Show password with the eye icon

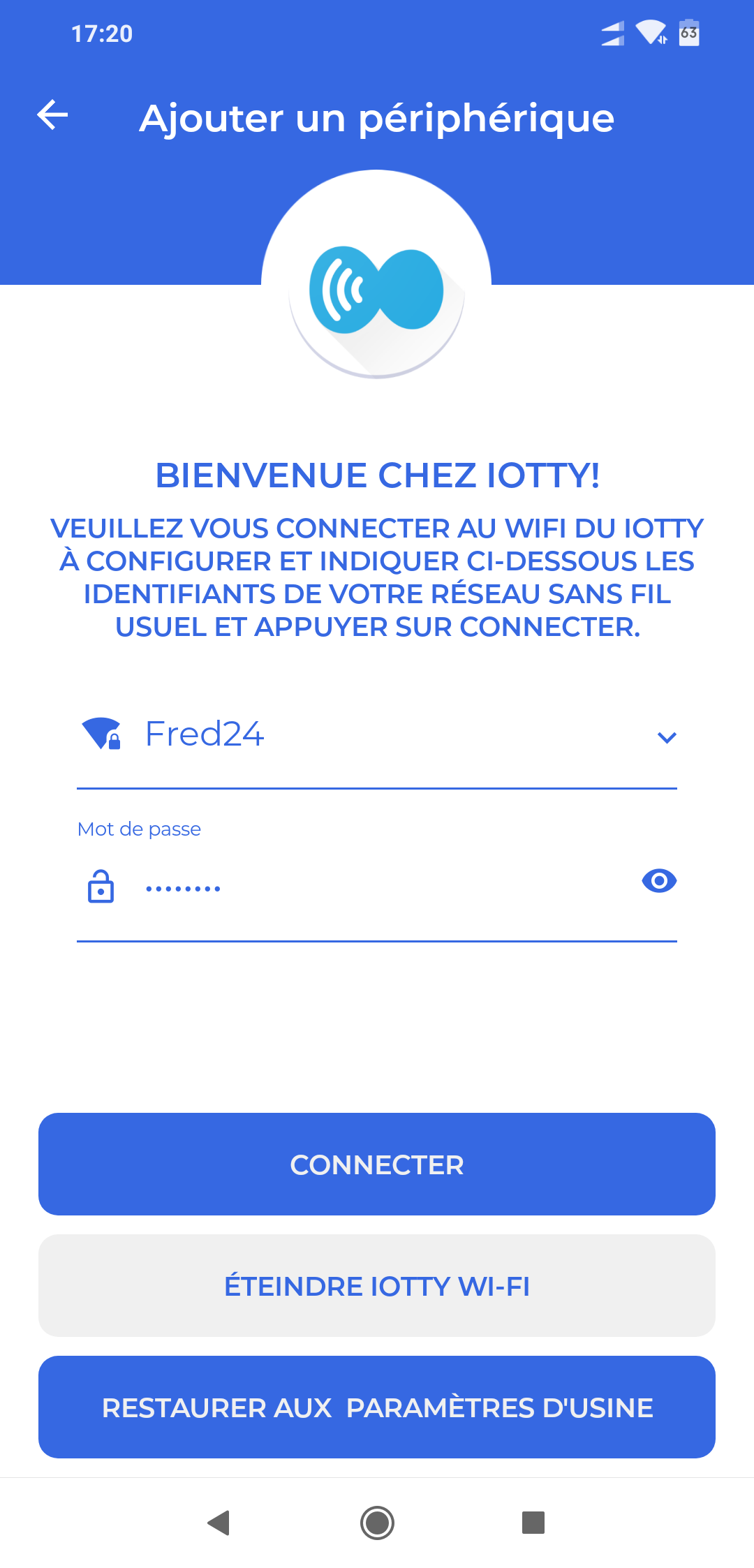coord(659,881)
